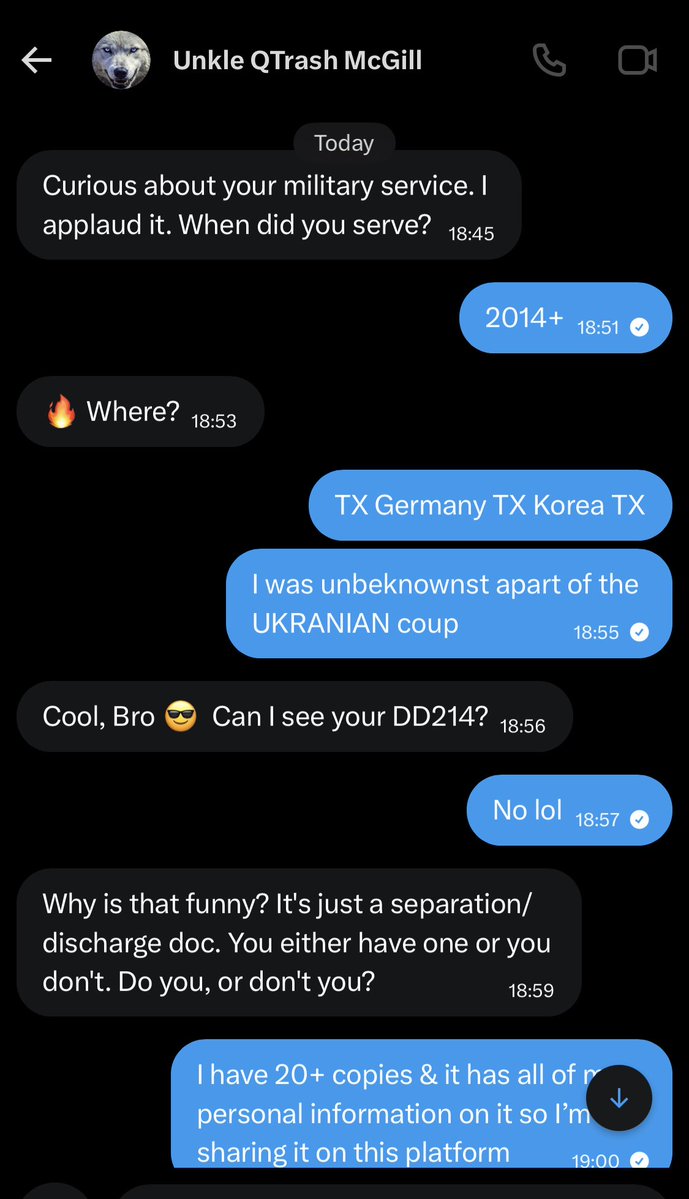Open Unkle QTrash McGill conversation details
The height and width of the screenshot is (1199, 689).
tap(297, 61)
